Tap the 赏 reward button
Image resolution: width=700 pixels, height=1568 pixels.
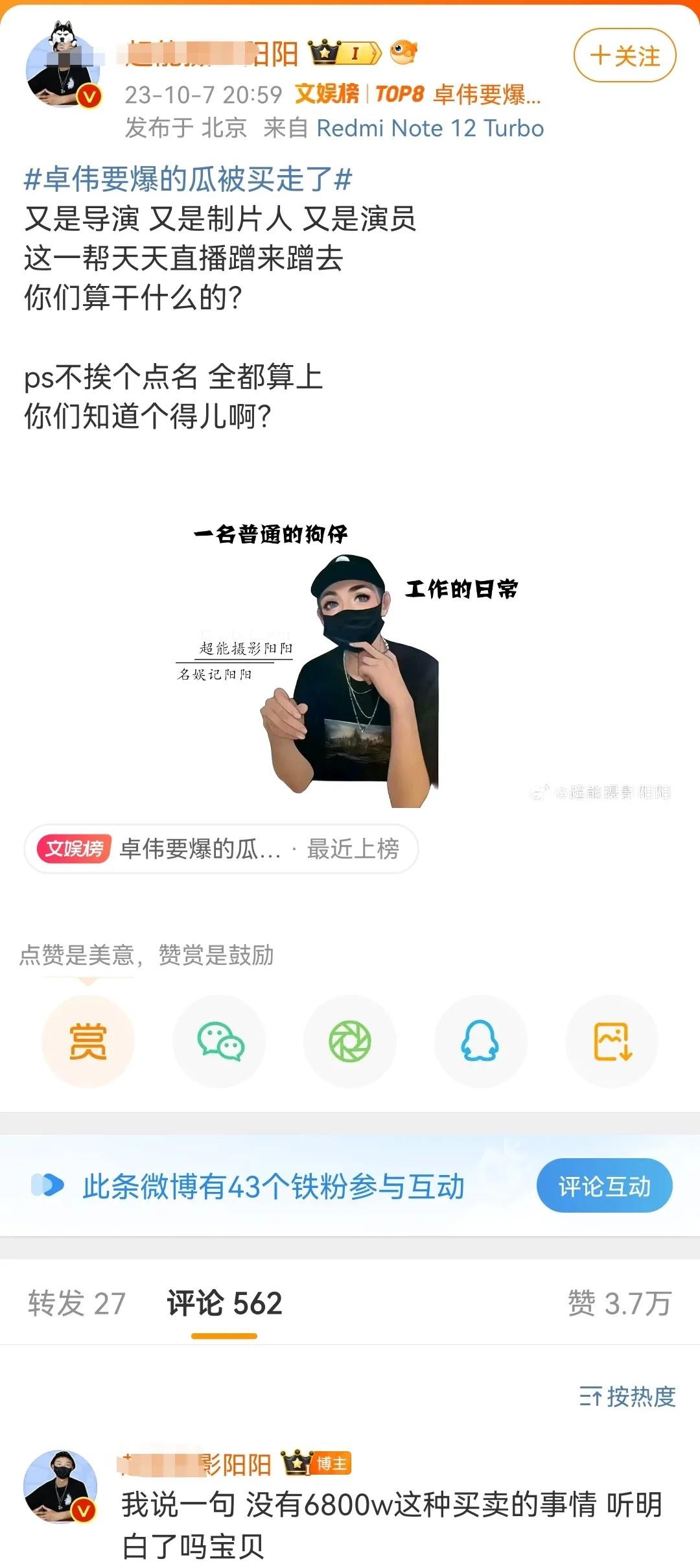tap(88, 1041)
